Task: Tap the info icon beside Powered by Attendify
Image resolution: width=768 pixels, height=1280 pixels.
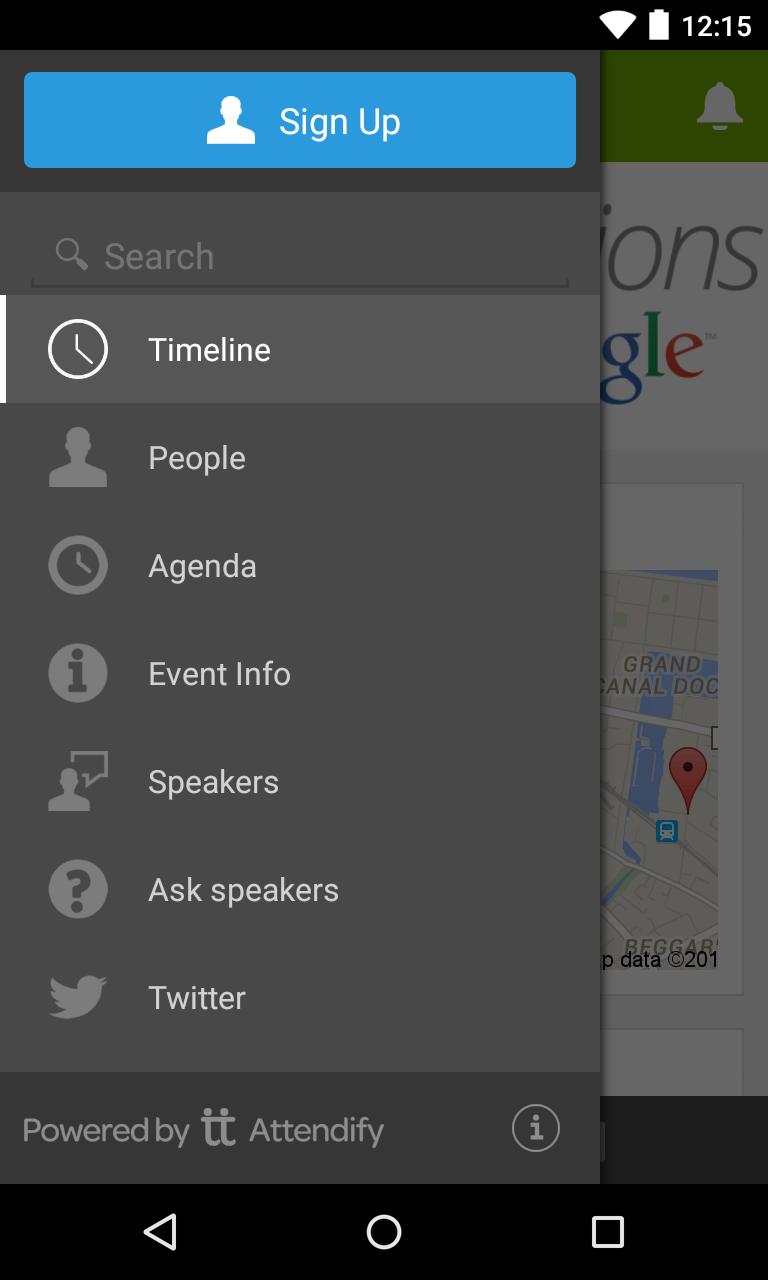Action: pyautogui.click(x=536, y=1128)
